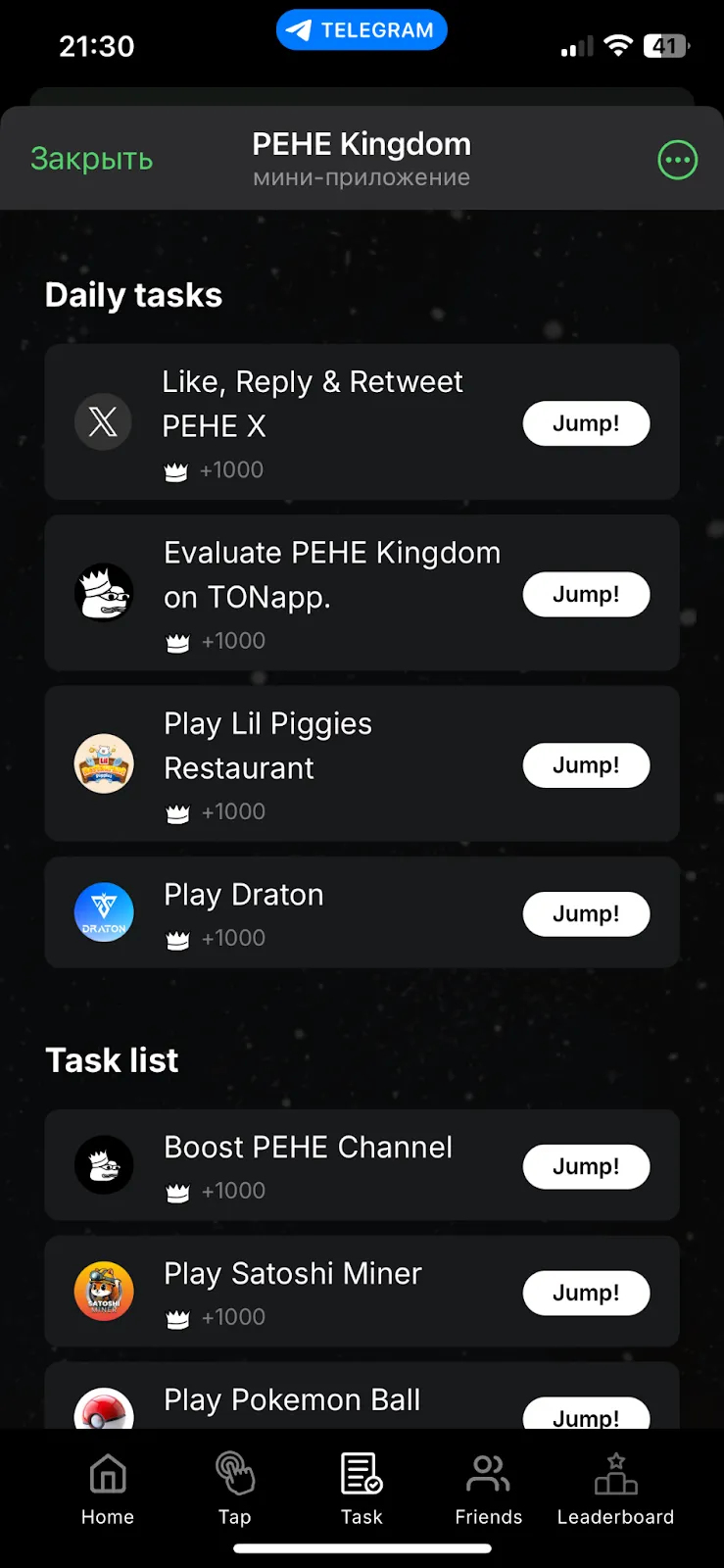This screenshot has height=1568, width=724.
Task: Switch to the Tap tab
Action: coord(235,1489)
